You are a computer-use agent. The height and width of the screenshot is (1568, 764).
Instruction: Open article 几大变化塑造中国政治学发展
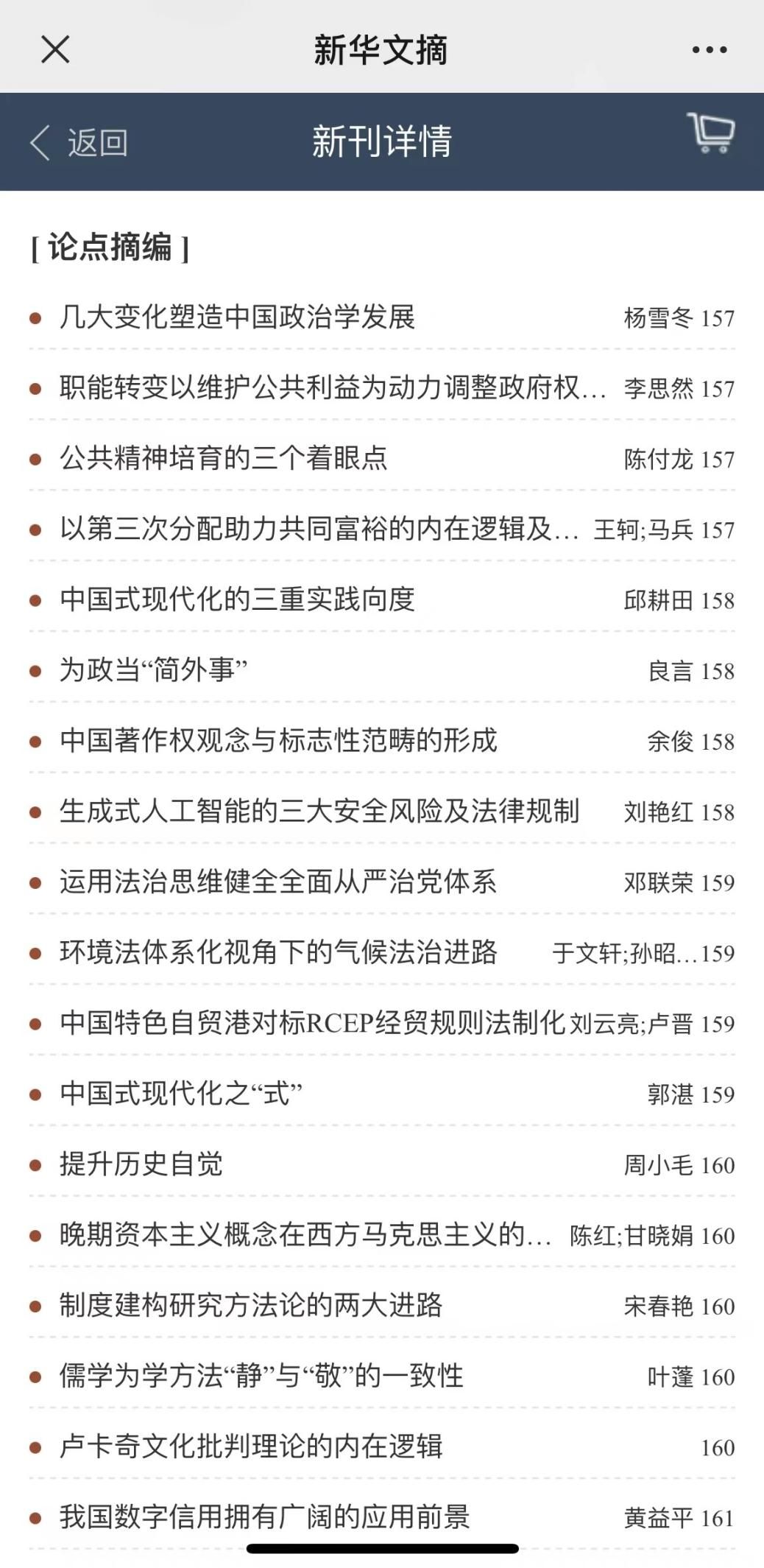coord(238,317)
